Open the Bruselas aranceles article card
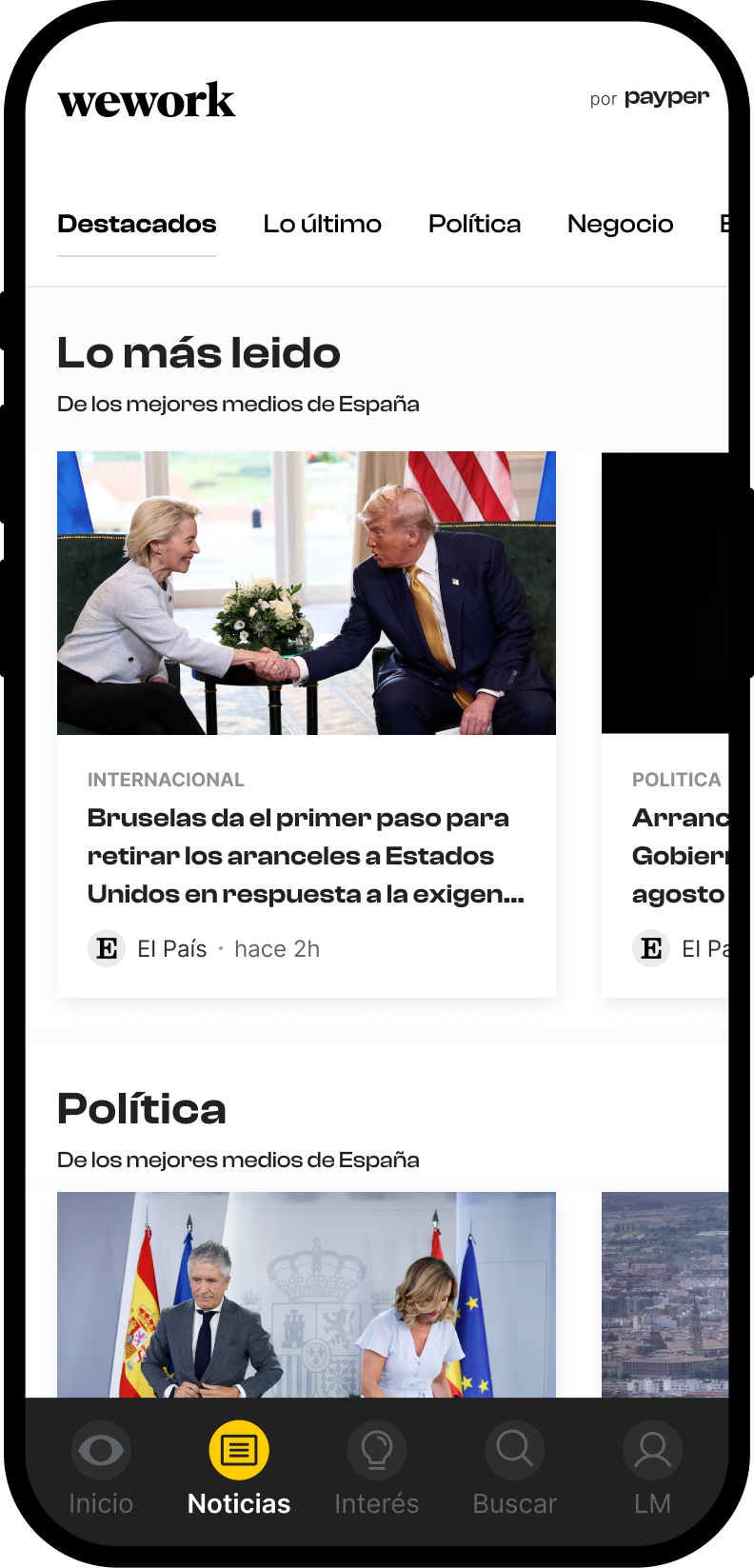 pos(306,724)
